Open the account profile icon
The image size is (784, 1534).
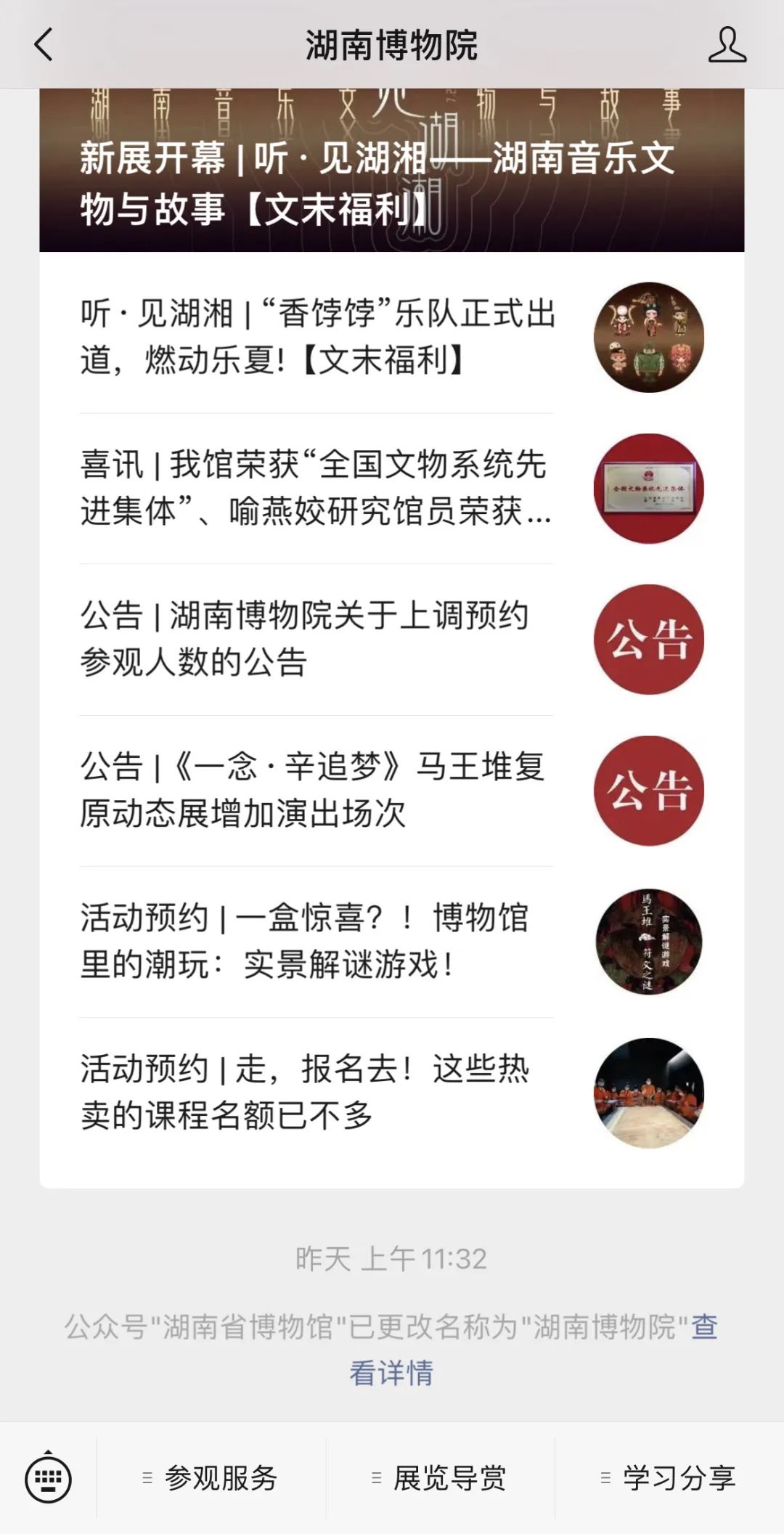coord(727,44)
